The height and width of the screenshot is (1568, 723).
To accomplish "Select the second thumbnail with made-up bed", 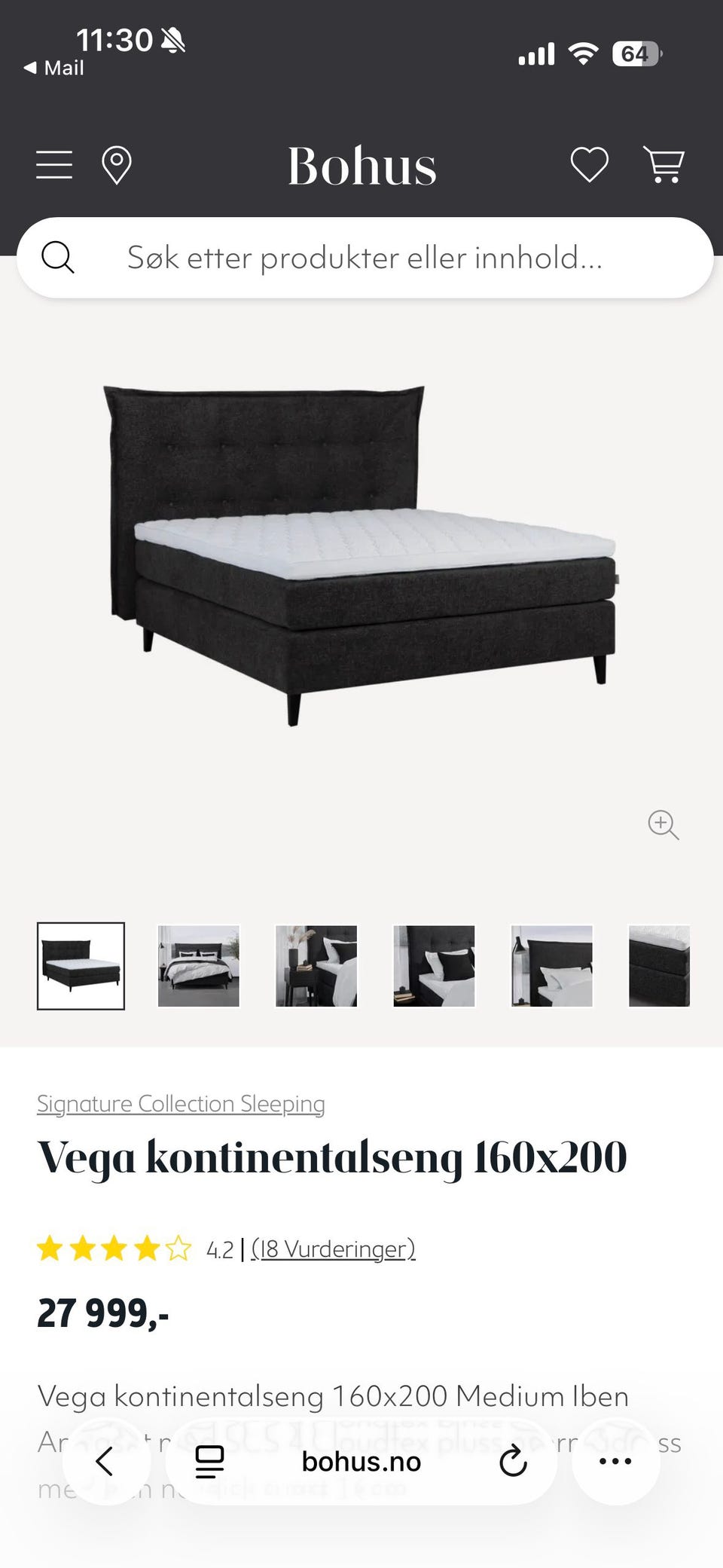I will 199,966.
